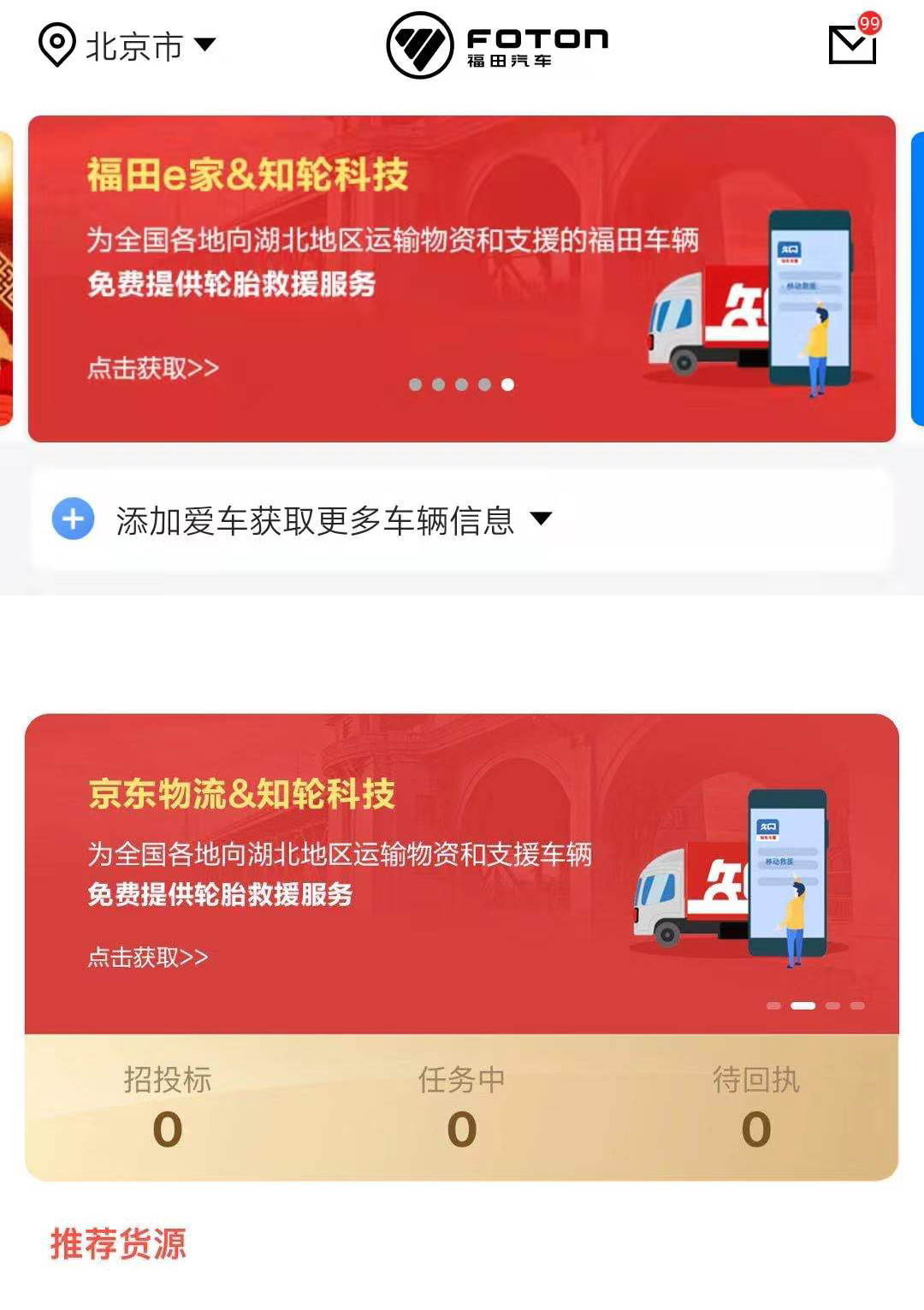Open the 福田e家&知轮科技 banner
This screenshot has height=1310, width=924.
tap(462, 278)
